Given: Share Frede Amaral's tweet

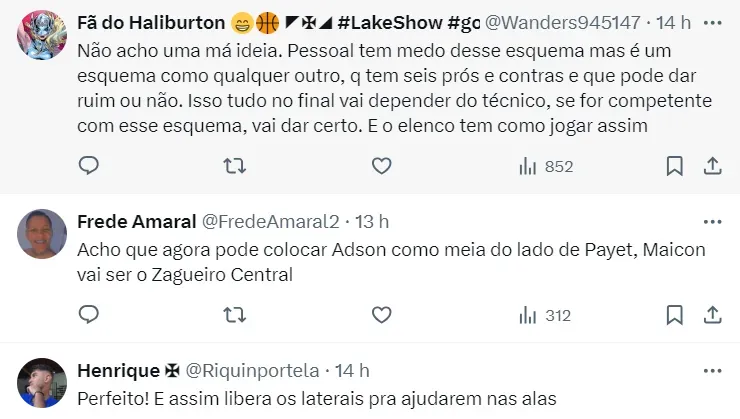Looking at the screenshot, I should click(712, 315).
